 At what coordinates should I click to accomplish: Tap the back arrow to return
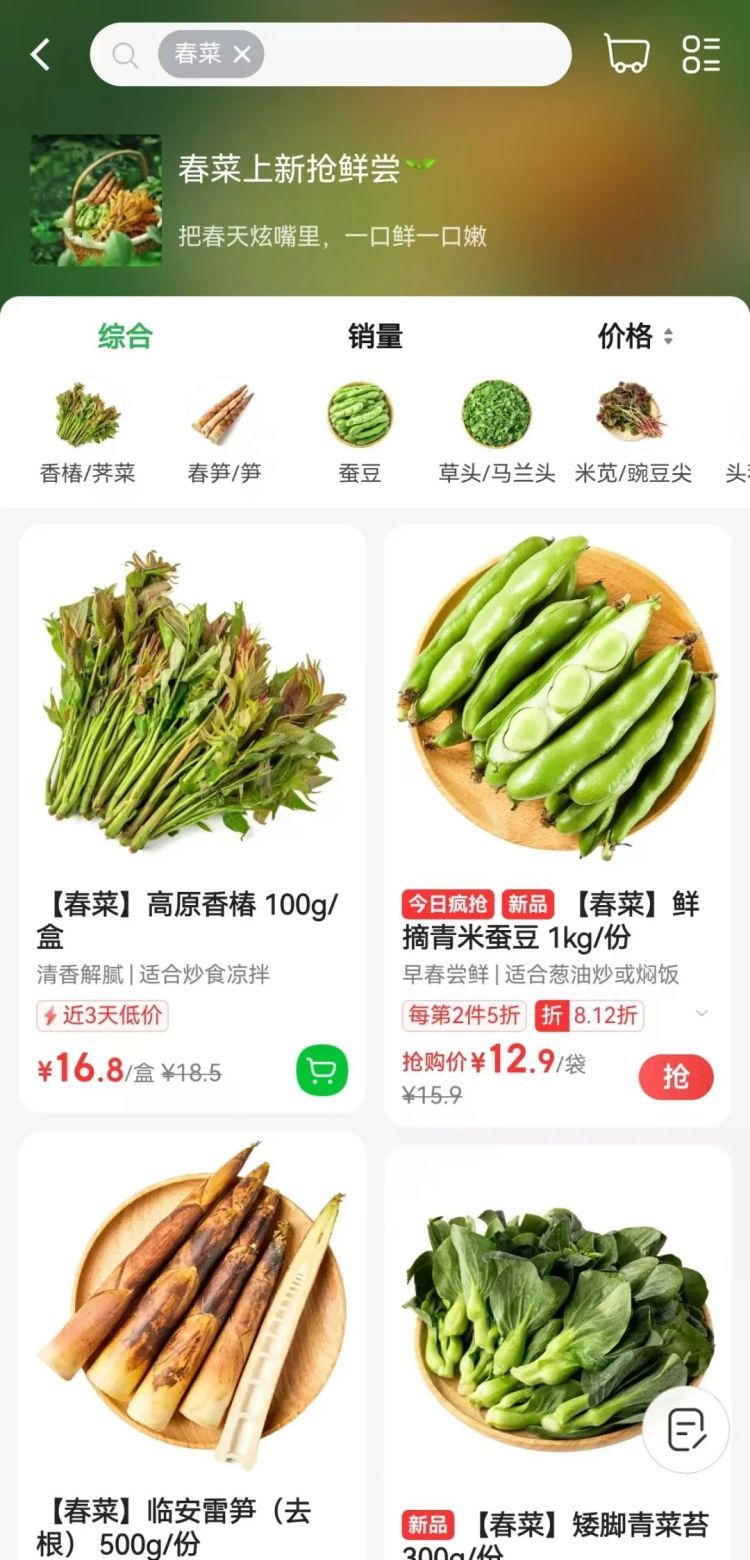39,55
